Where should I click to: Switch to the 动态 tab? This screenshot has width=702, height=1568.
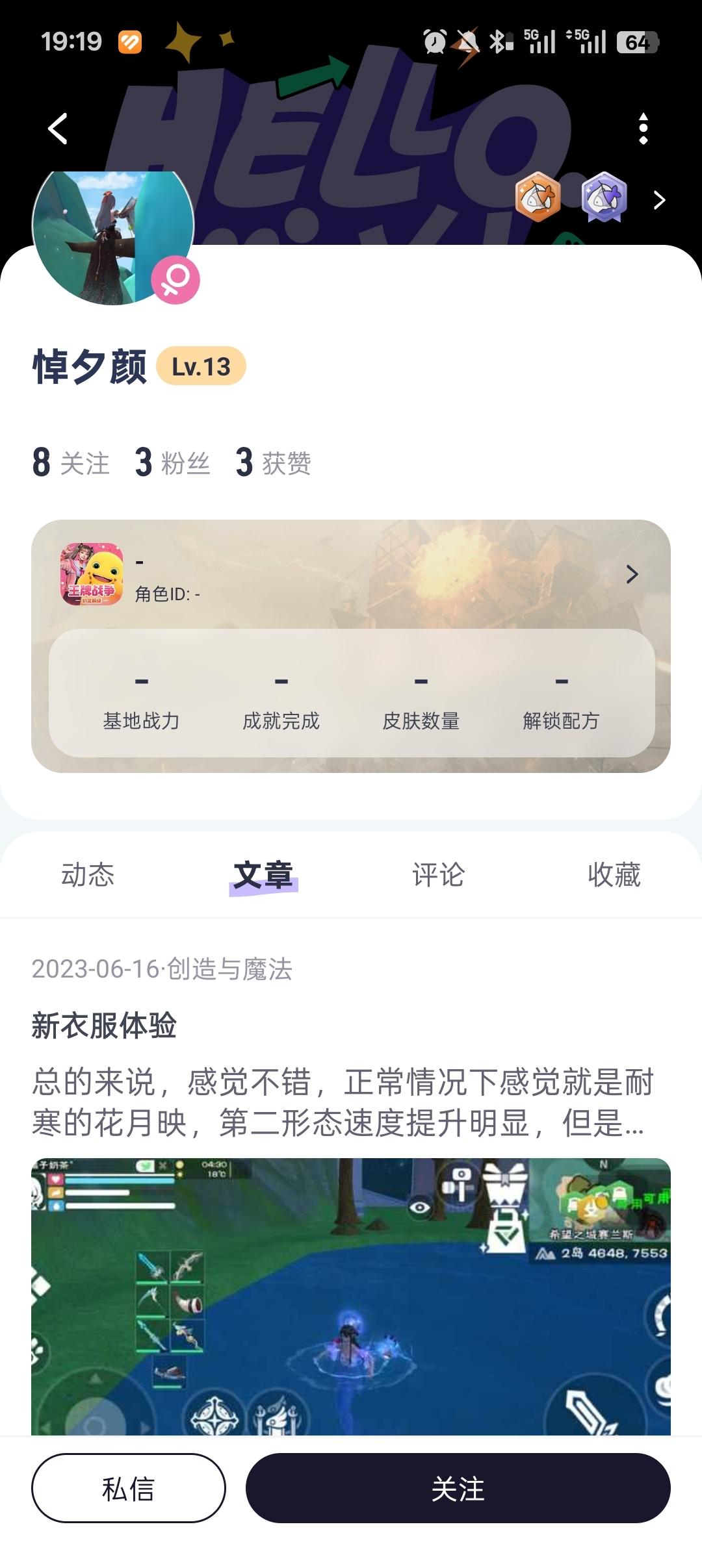(88, 875)
